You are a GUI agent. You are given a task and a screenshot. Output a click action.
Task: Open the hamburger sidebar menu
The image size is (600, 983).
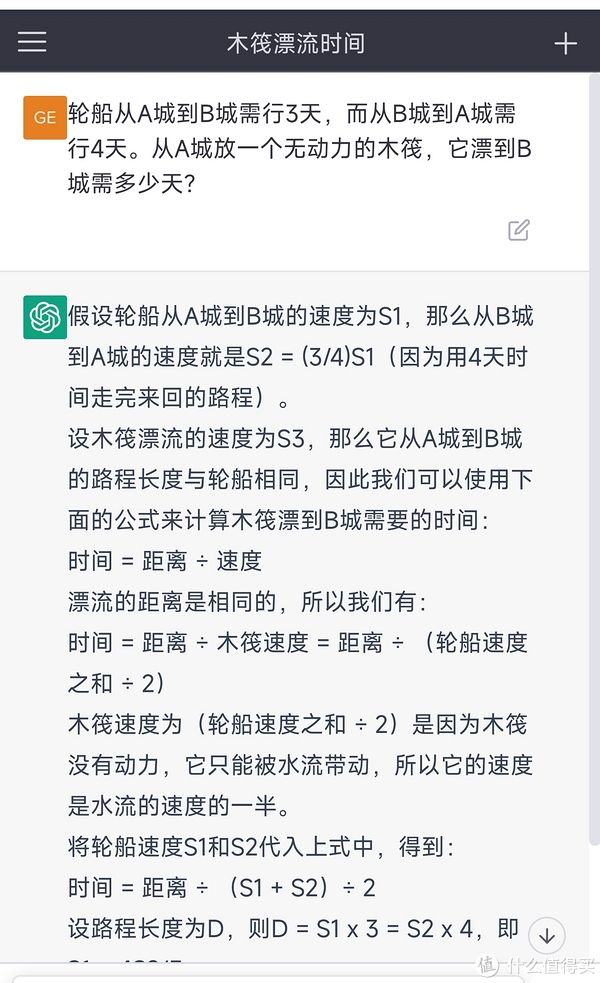pyautogui.click(x=32, y=42)
